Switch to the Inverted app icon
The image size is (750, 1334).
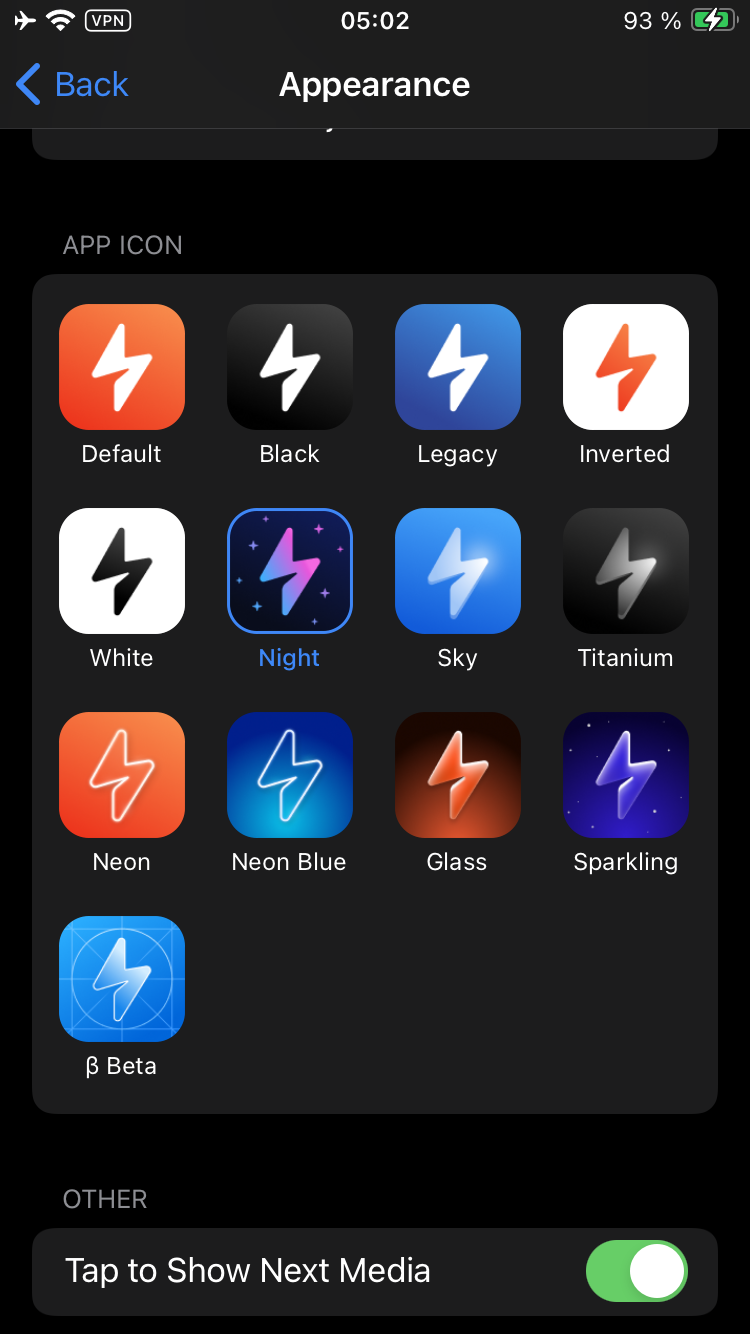[626, 367]
